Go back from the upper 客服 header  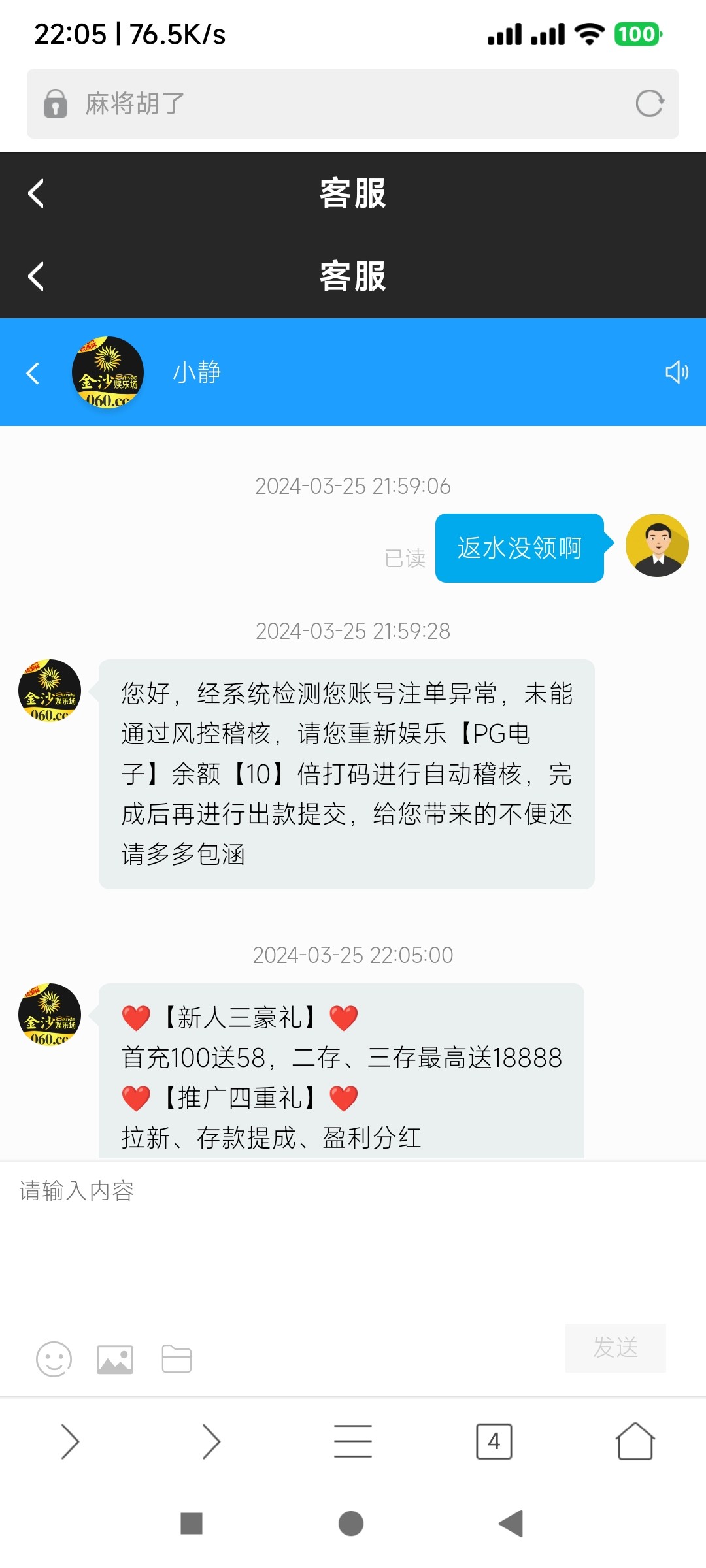pos(36,193)
